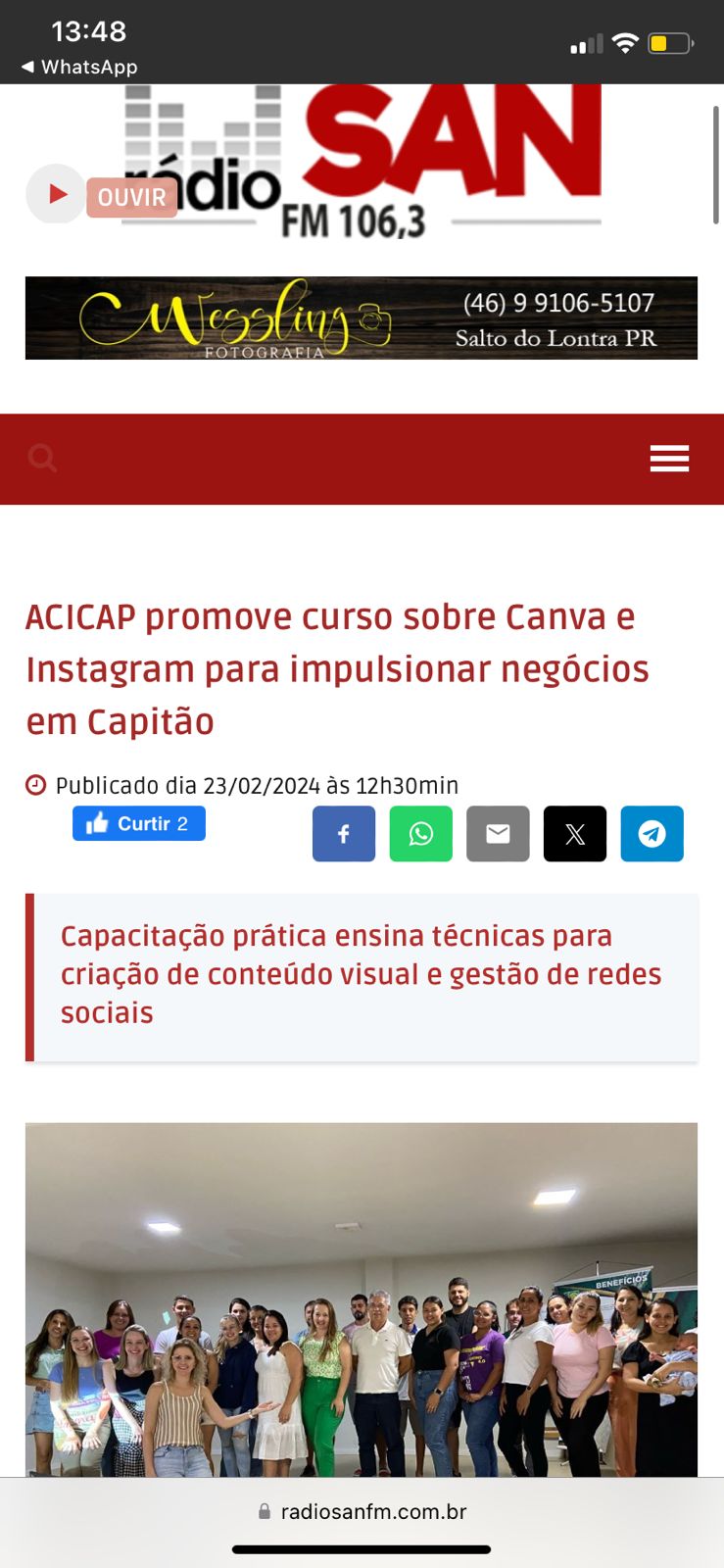Viewport: 724px width, 1568px height.
Task: Share the article by email
Action: pyautogui.click(x=498, y=834)
